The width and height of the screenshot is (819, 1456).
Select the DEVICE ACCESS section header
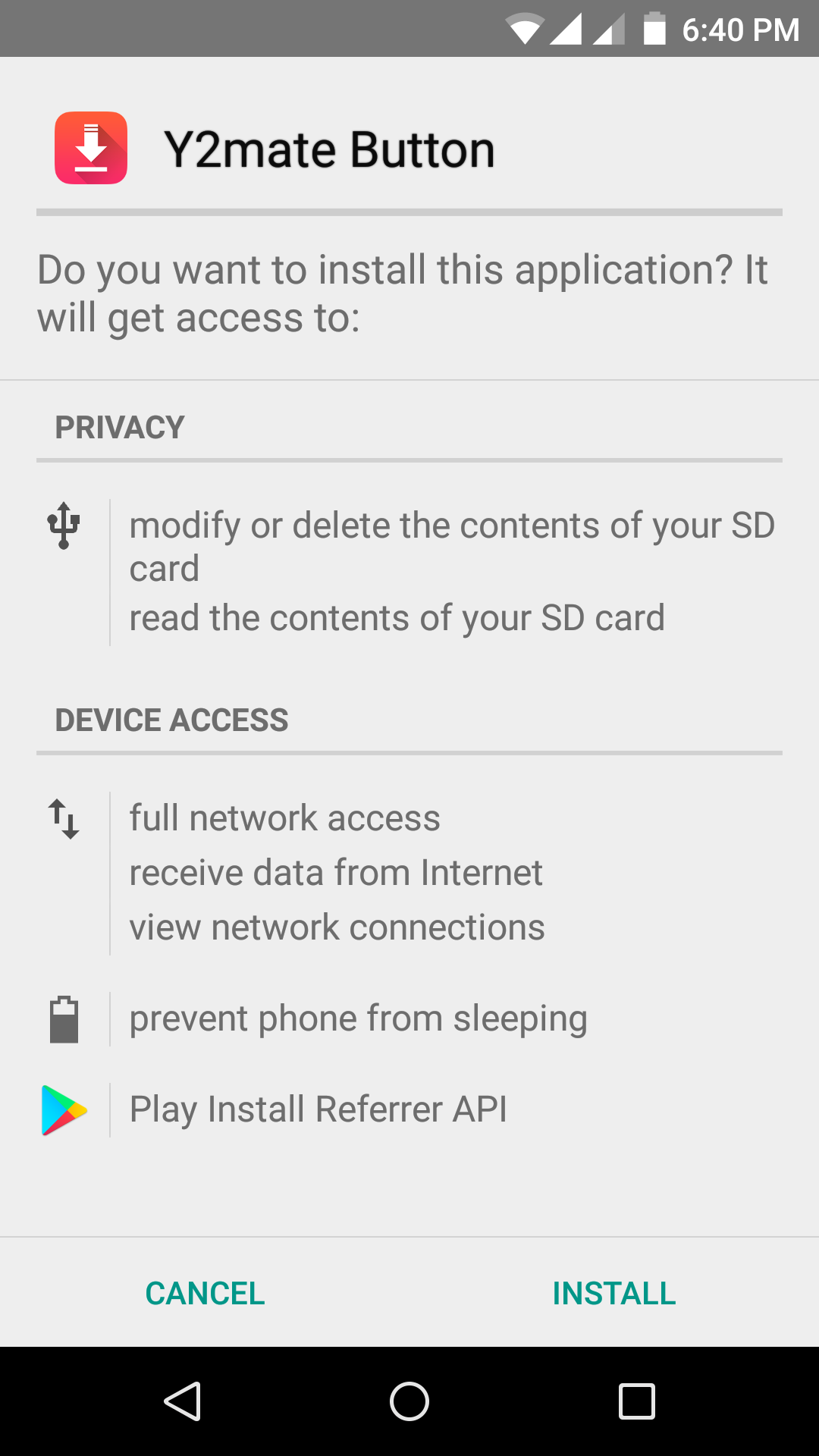click(x=171, y=720)
